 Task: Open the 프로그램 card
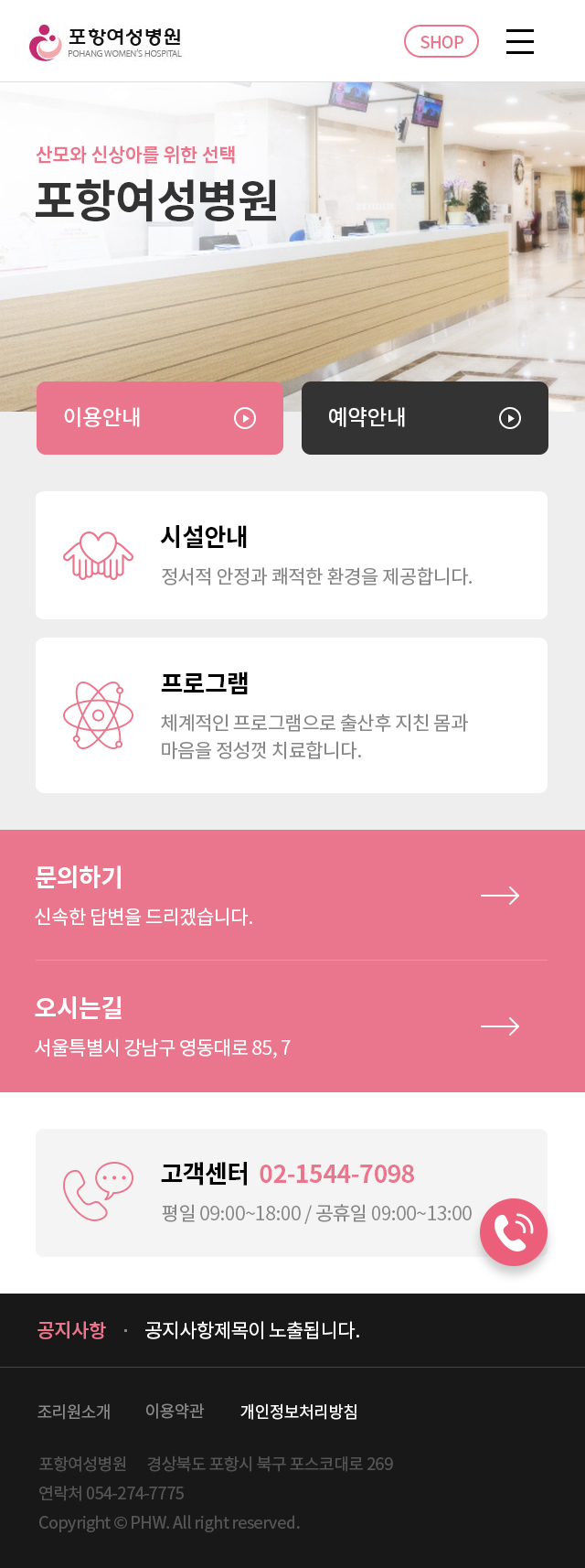point(292,715)
